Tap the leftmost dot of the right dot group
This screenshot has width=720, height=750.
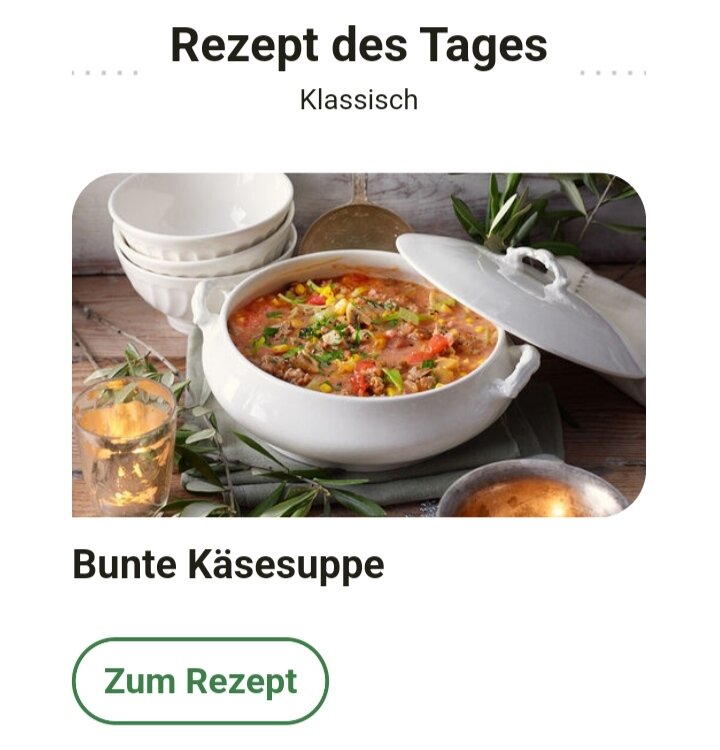point(582,72)
